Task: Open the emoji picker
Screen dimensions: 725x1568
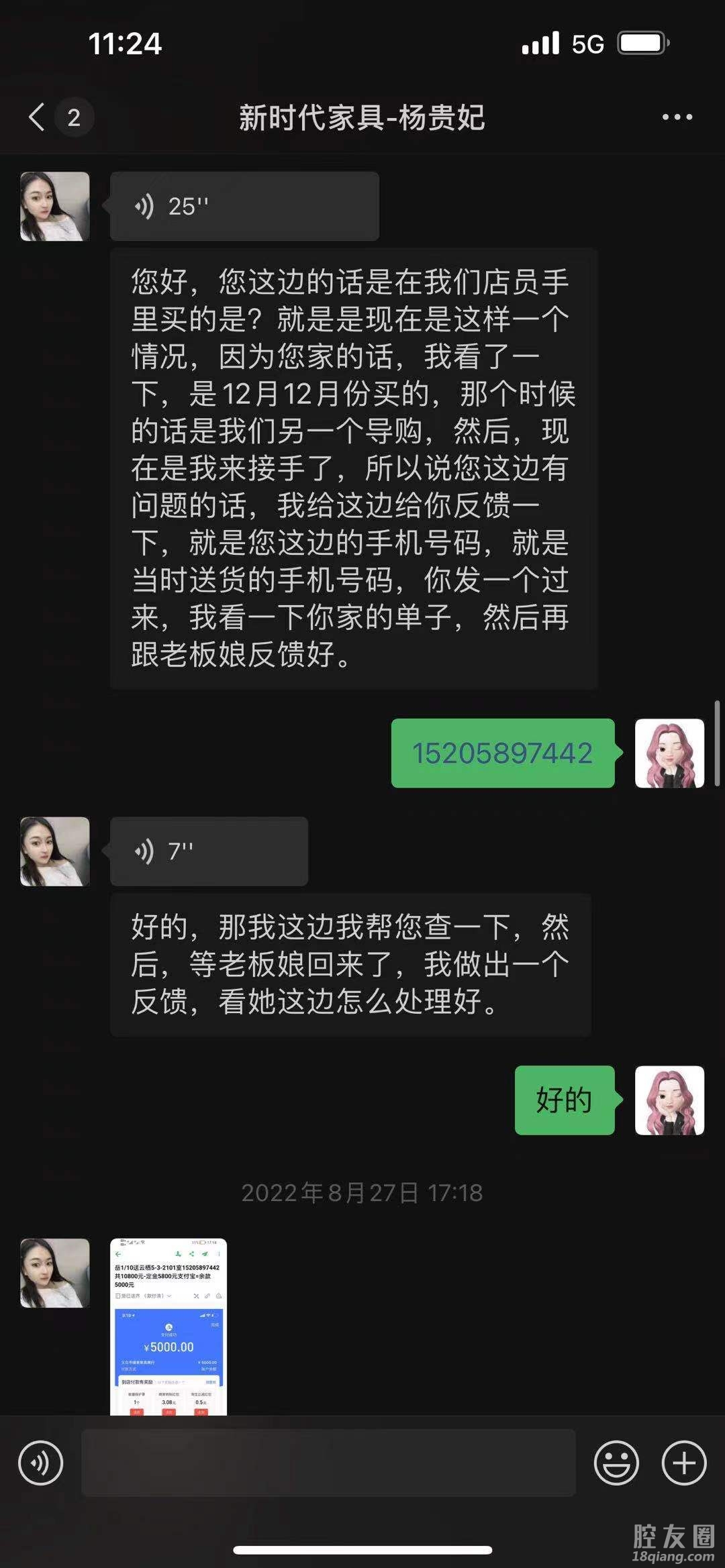Action: (616, 1463)
